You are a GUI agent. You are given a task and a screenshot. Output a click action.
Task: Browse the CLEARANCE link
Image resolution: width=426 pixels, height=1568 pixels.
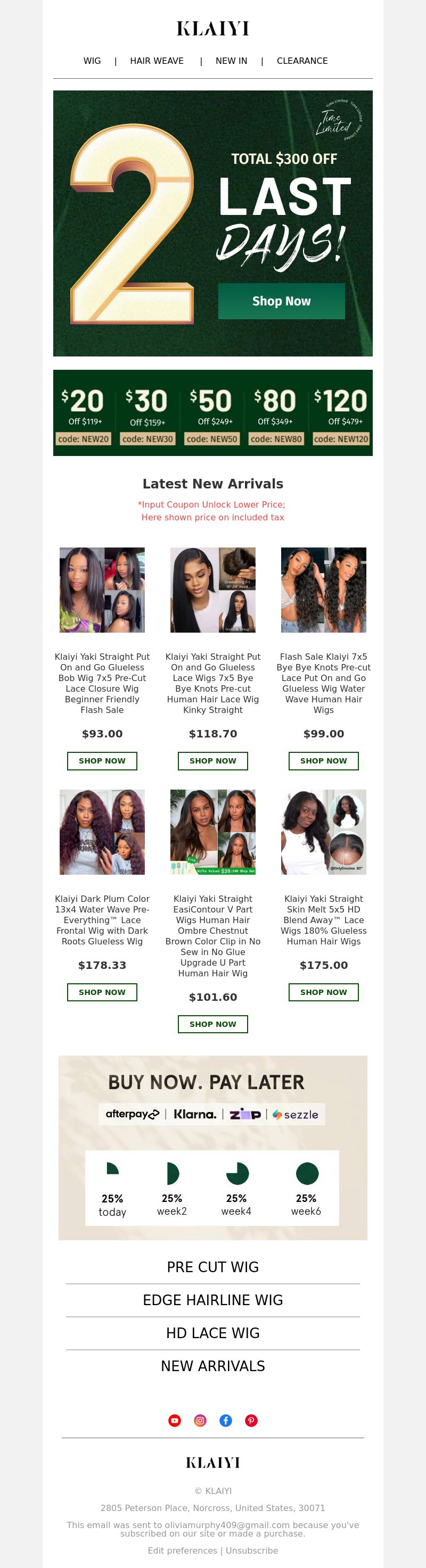(x=302, y=61)
